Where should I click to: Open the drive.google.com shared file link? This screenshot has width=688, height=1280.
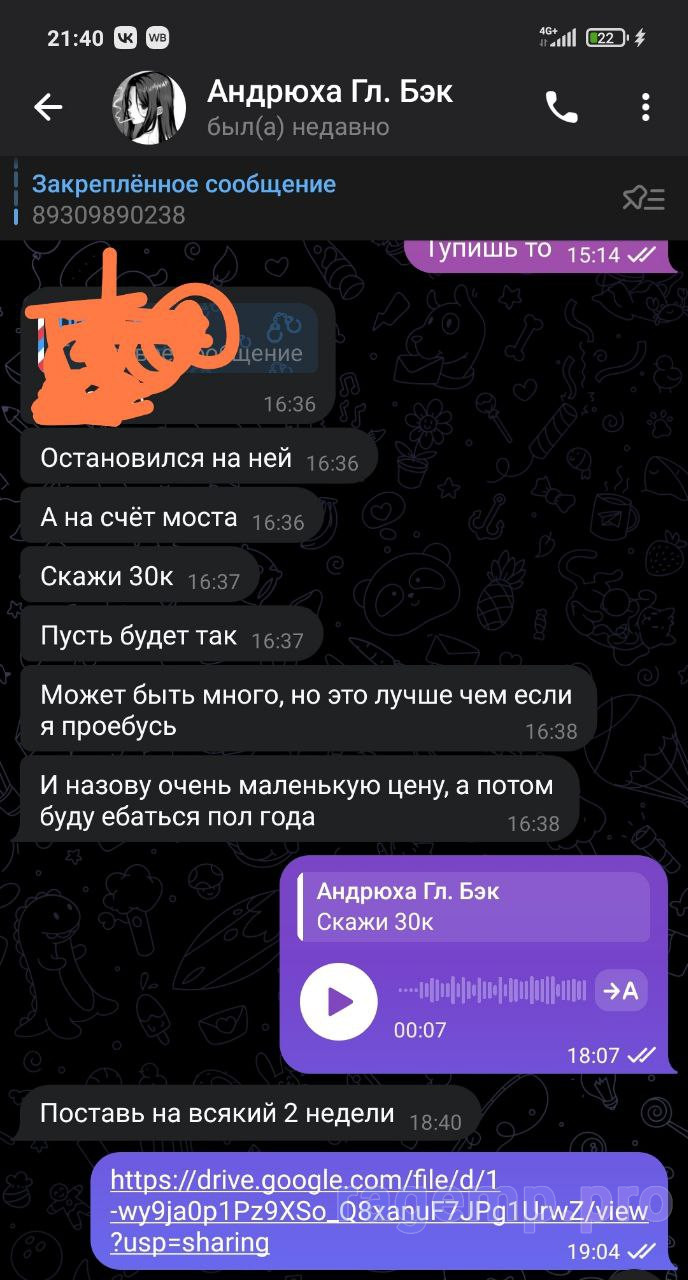378,1211
